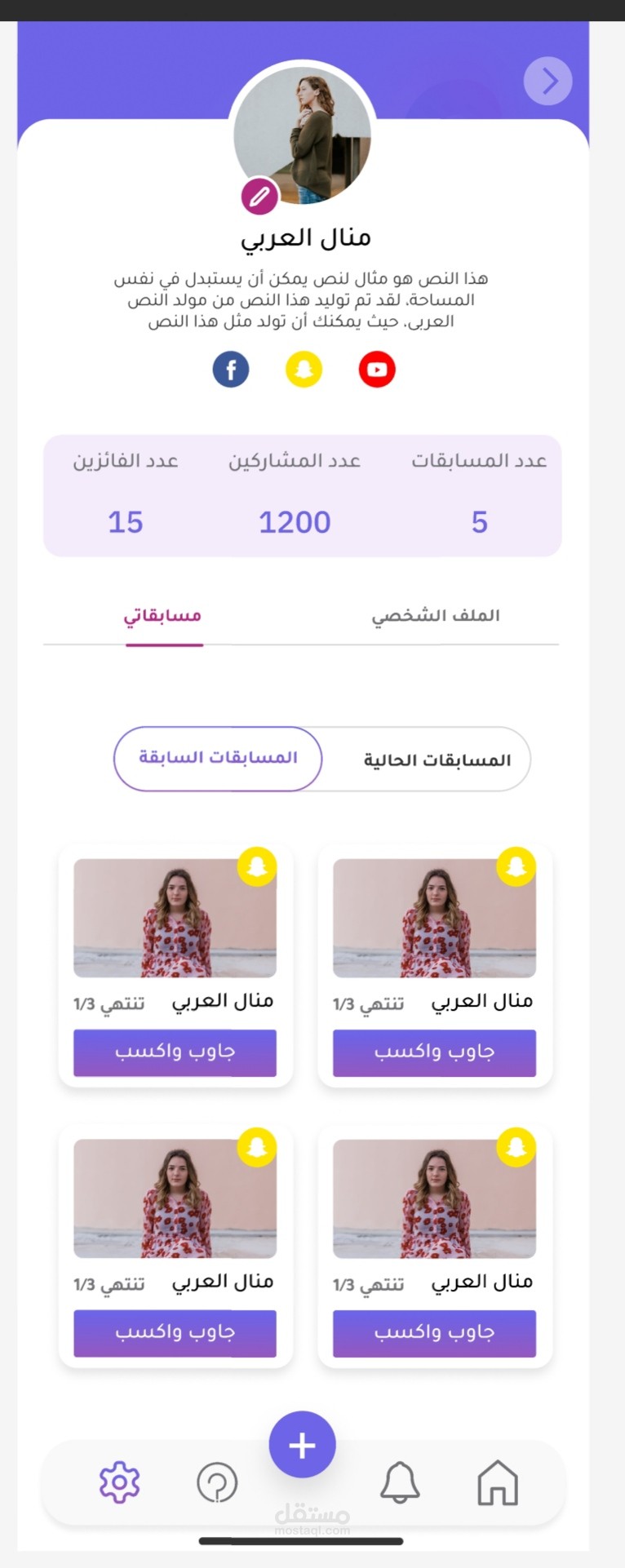This screenshot has width=625, height=1568.
Task: Open the help question mark
Action: pos(217,1482)
